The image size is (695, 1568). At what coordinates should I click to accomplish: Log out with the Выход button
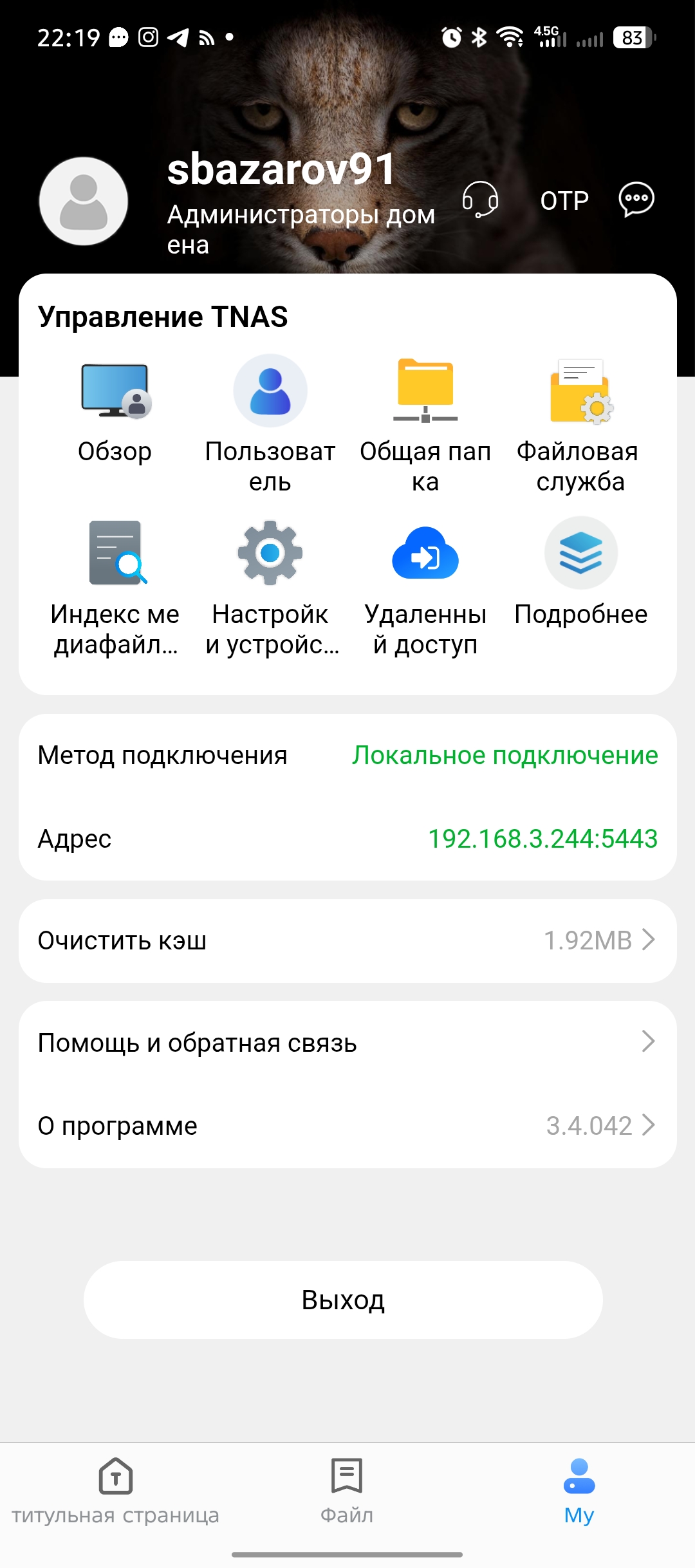(343, 1300)
